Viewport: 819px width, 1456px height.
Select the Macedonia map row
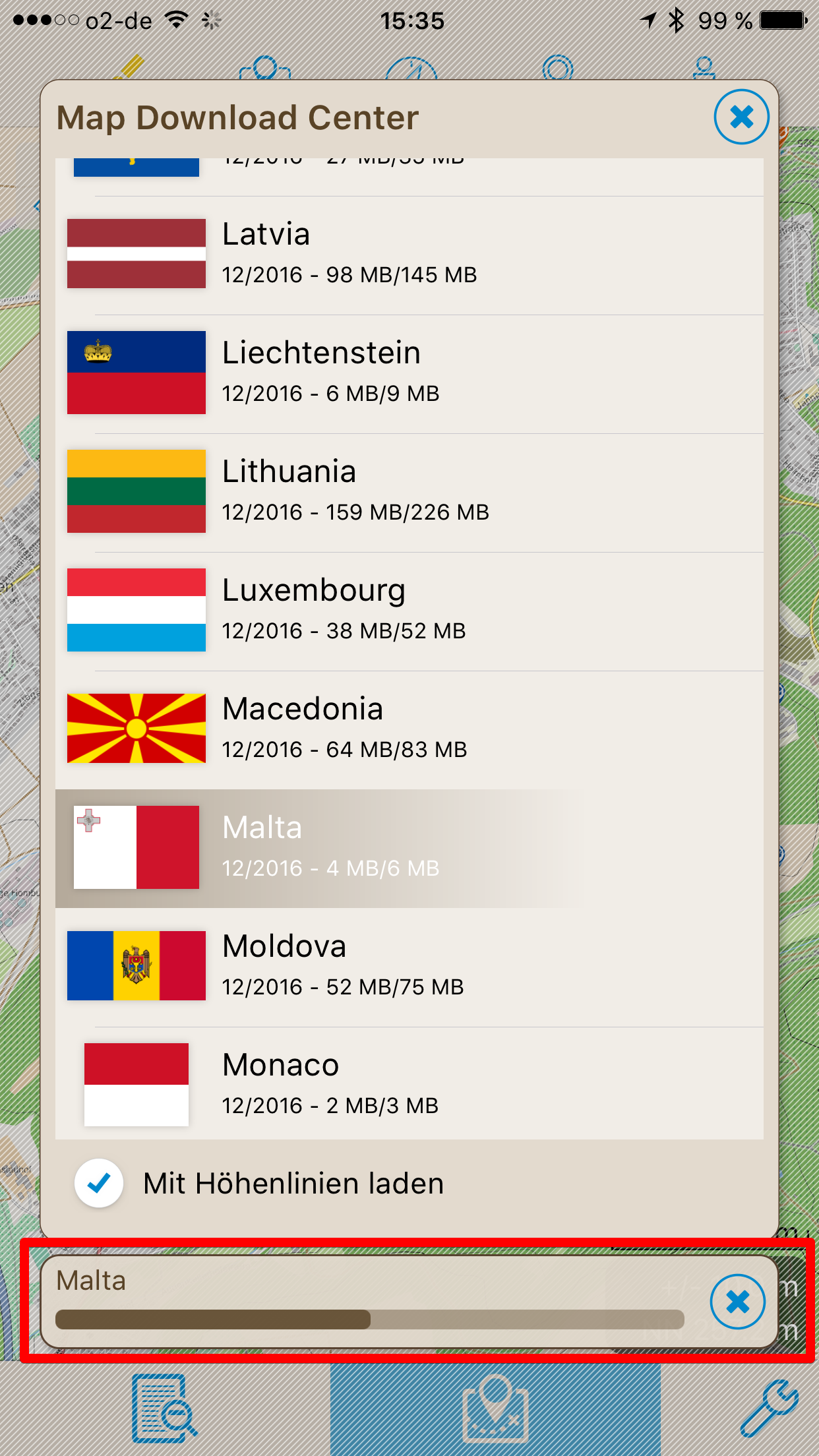click(x=409, y=730)
